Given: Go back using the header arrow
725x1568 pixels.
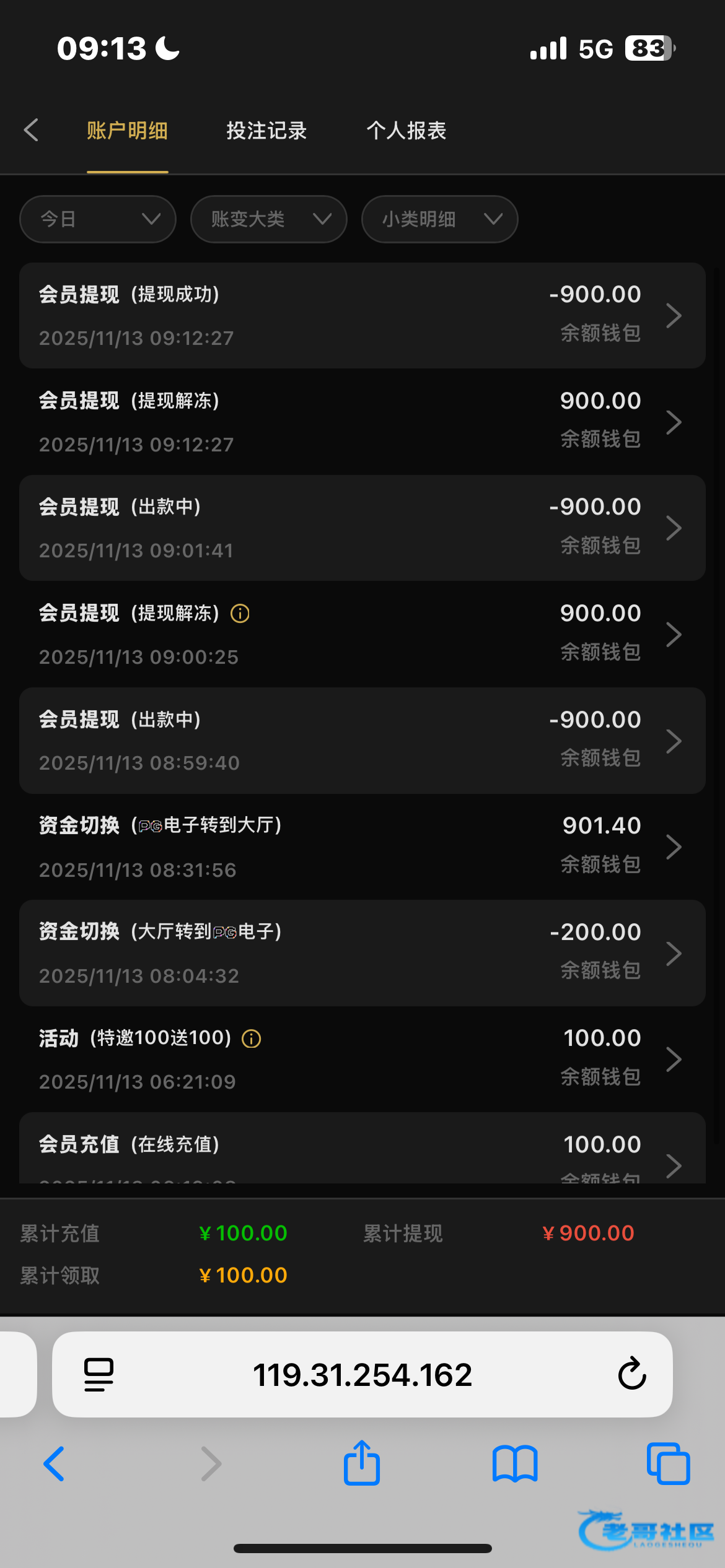Looking at the screenshot, I should coord(31,130).
